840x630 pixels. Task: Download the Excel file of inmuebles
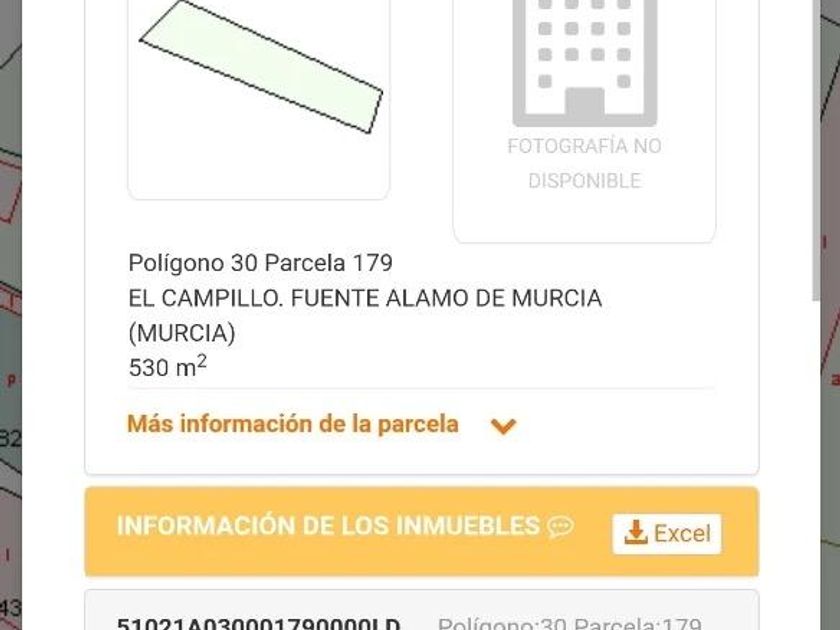click(666, 534)
